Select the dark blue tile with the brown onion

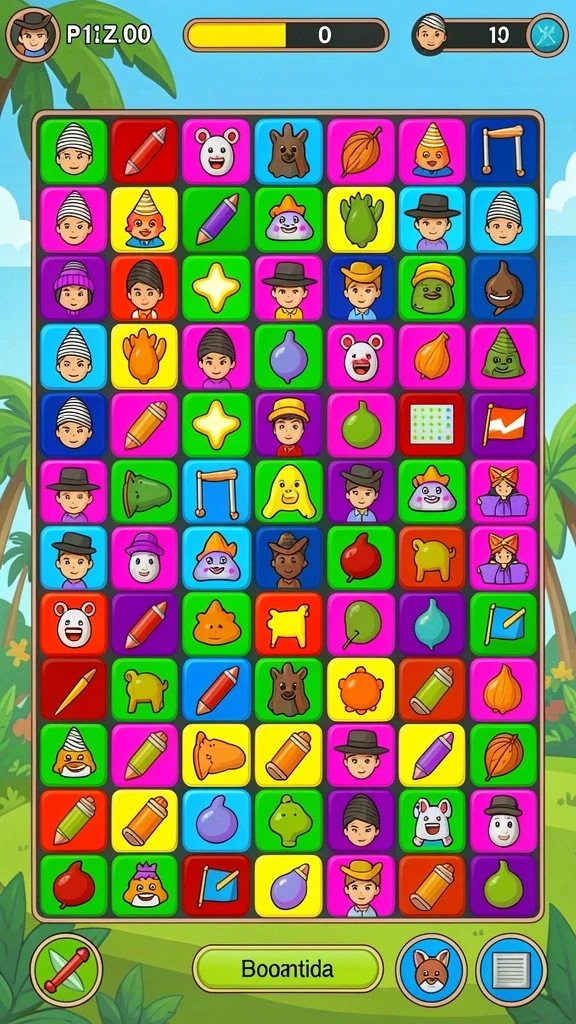coord(504,287)
